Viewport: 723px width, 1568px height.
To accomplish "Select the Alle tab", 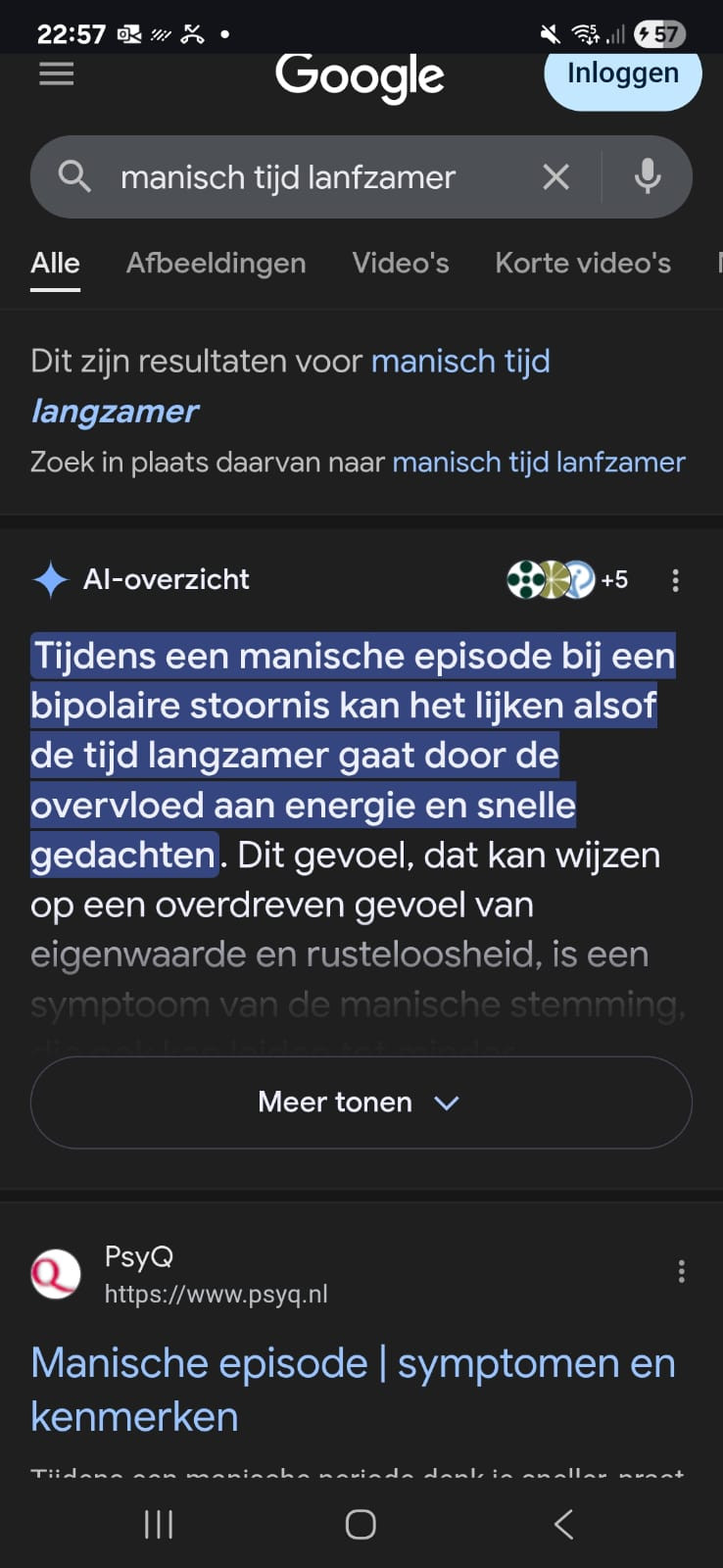I will click(x=55, y=263).
